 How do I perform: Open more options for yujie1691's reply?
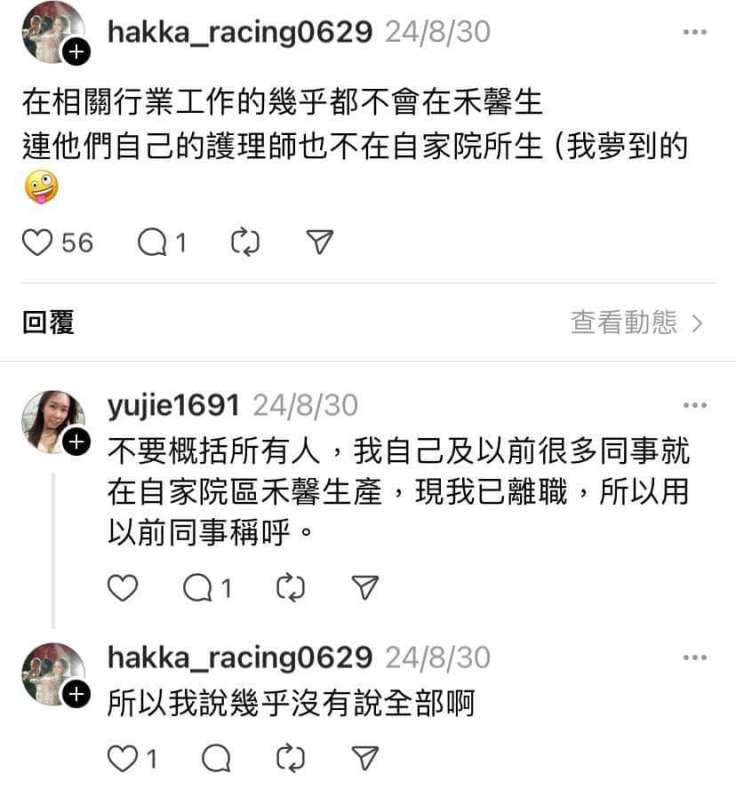(x=695, y=406)
